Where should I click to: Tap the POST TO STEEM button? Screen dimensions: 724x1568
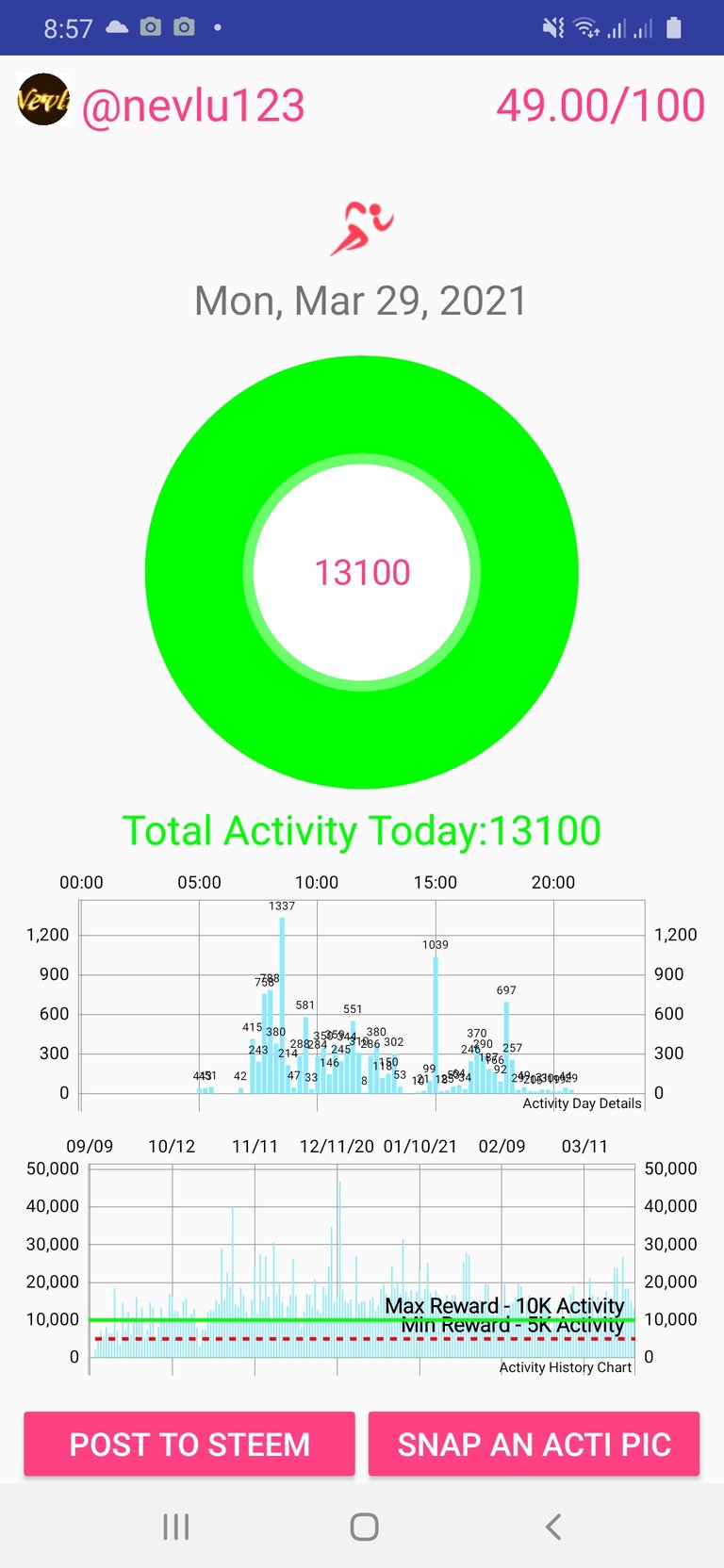[x=189, y=1444]
